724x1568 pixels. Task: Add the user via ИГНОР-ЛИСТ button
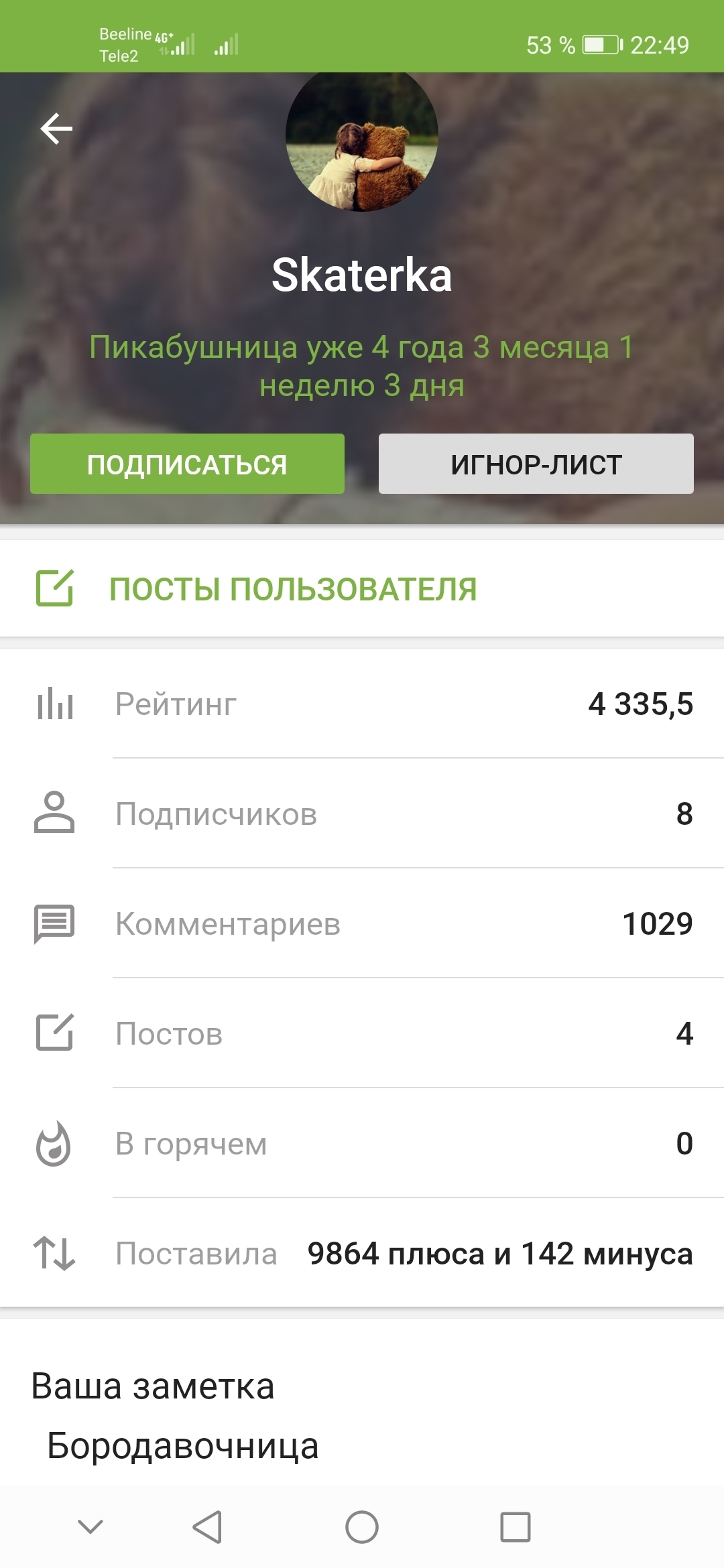click(536, 464)
